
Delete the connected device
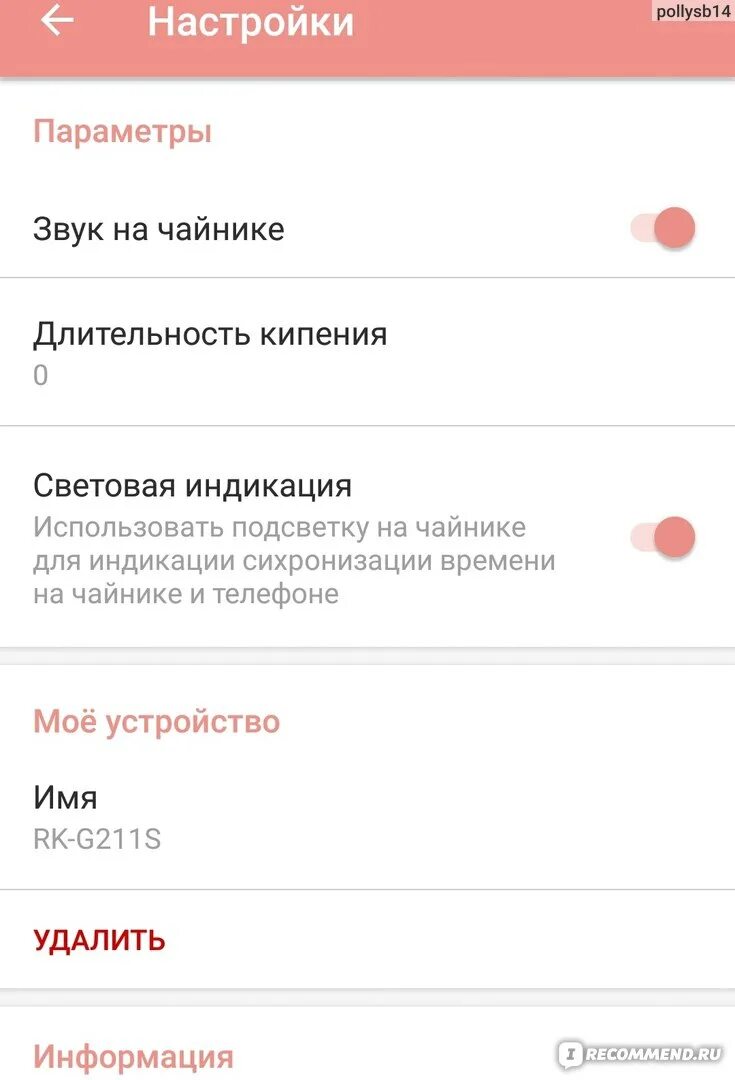point(97,939)
